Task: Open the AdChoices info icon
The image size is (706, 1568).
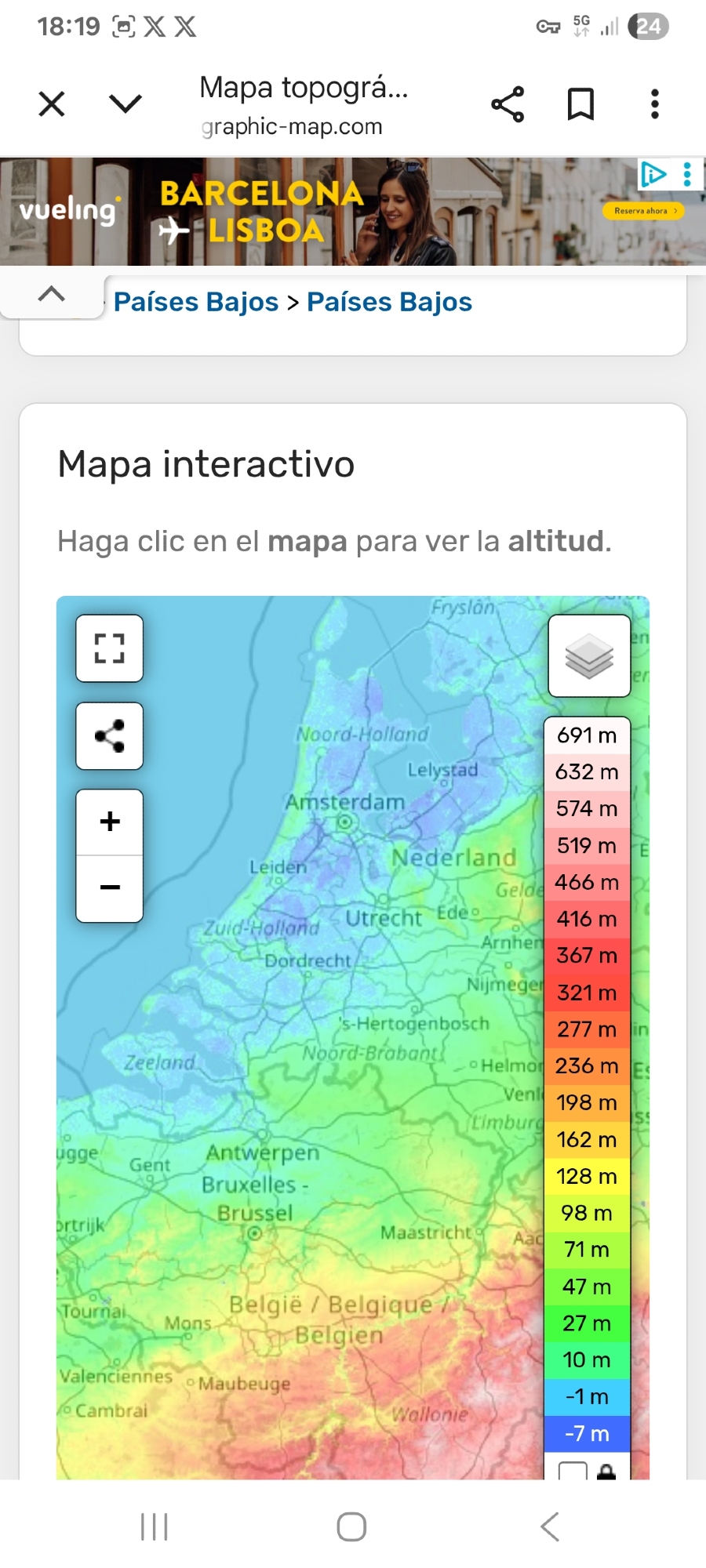Action: [x=653, y=174]
